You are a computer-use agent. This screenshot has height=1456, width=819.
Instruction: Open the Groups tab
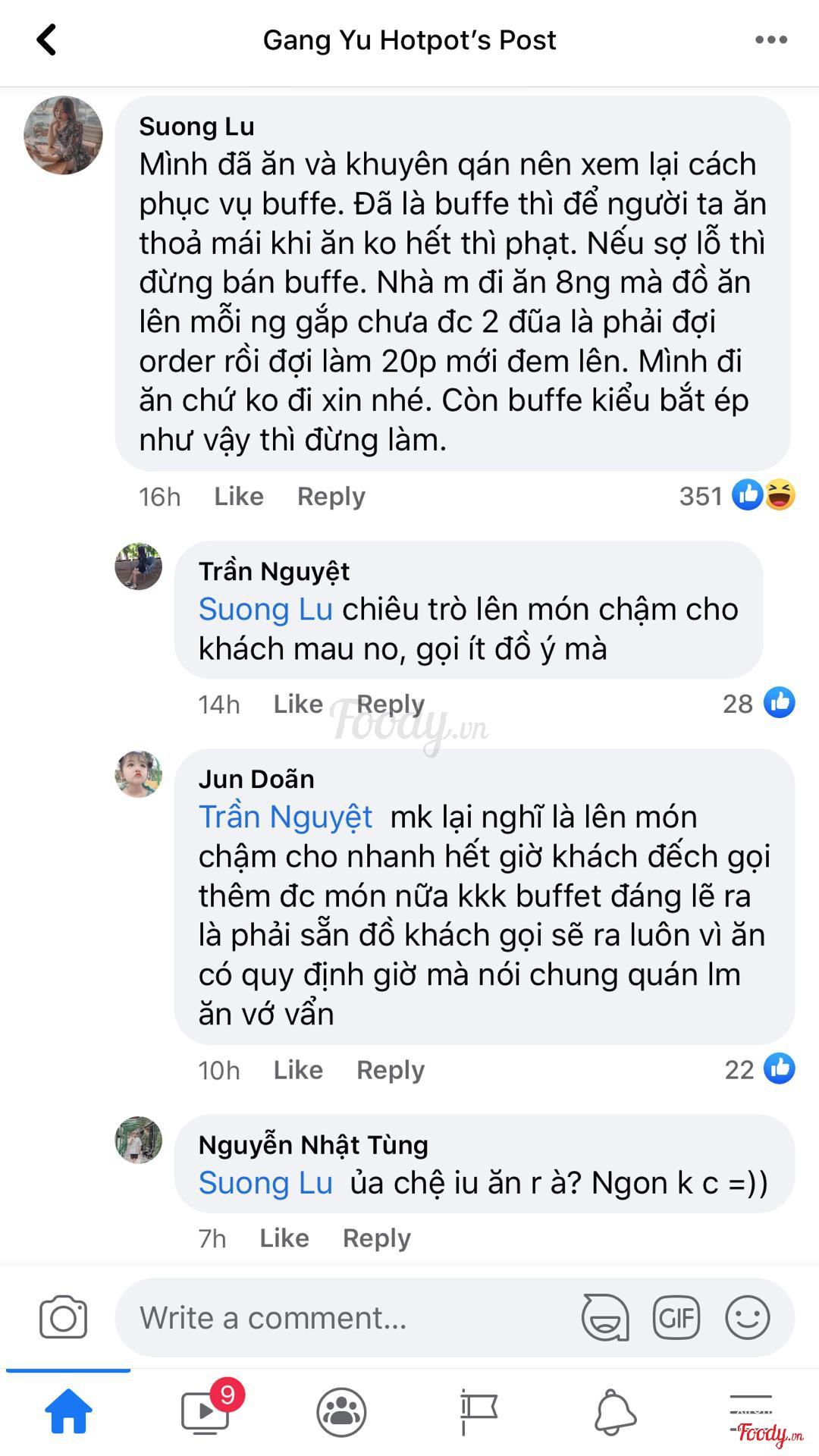tap(341, 1412)
